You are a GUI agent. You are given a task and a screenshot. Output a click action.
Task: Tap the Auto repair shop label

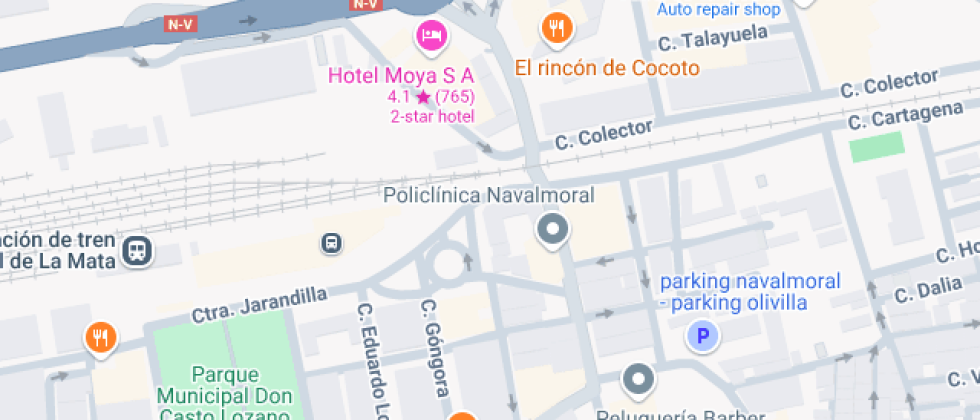click(x=718, y=10)
